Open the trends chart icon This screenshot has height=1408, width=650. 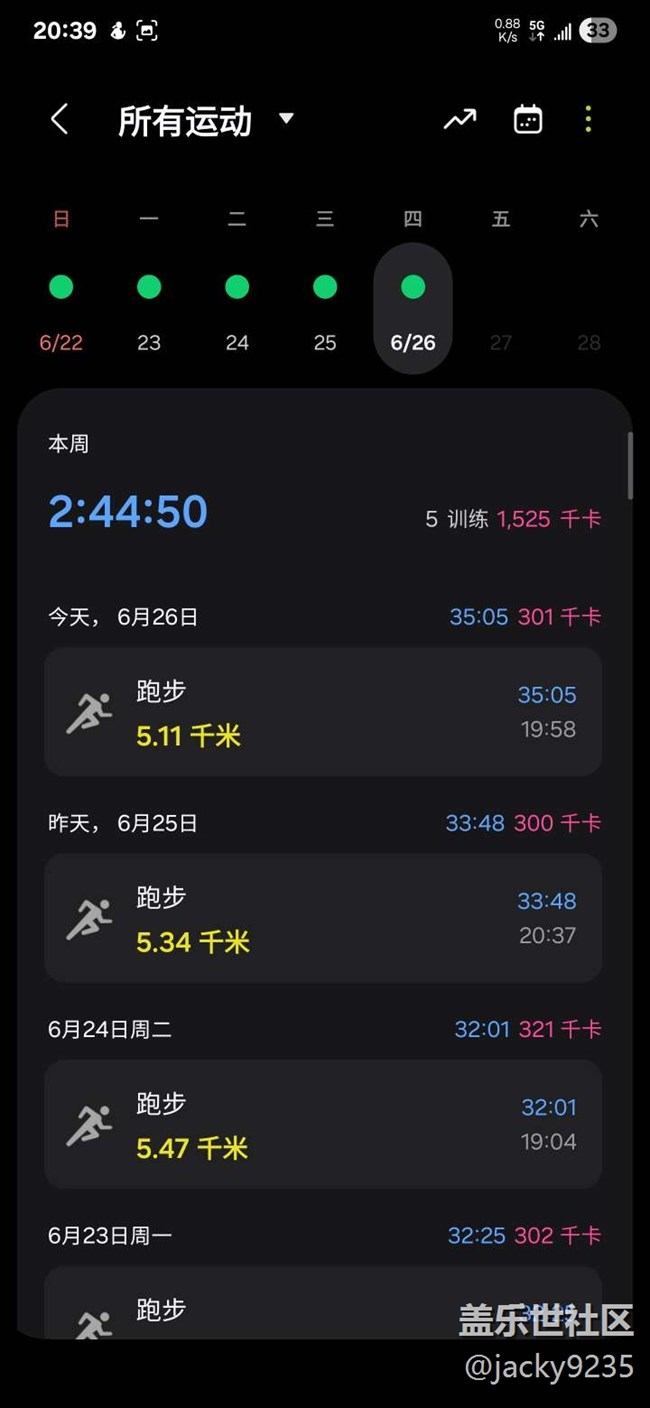pyautogui.click(x=460, y=120)
